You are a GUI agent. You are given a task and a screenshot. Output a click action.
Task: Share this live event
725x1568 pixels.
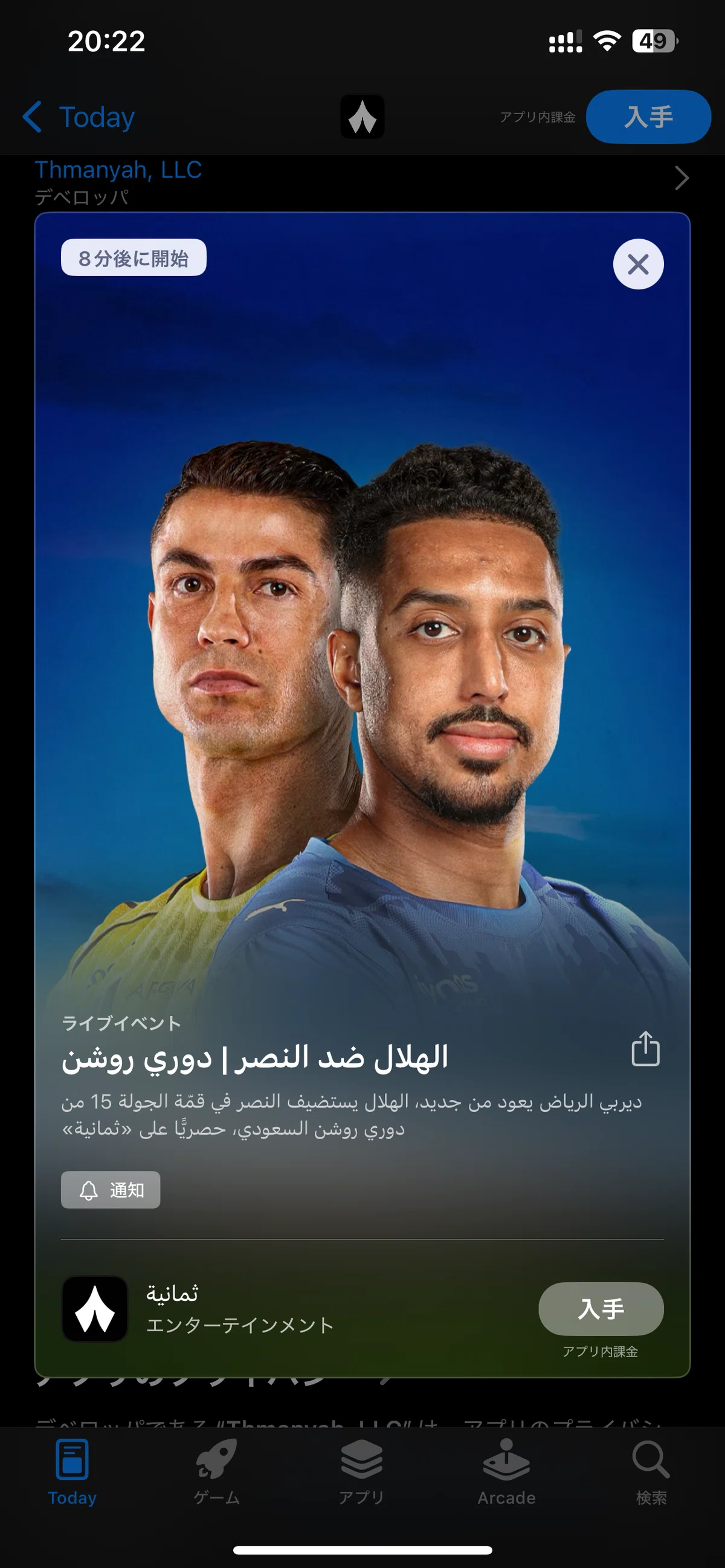pos(645,1049)
